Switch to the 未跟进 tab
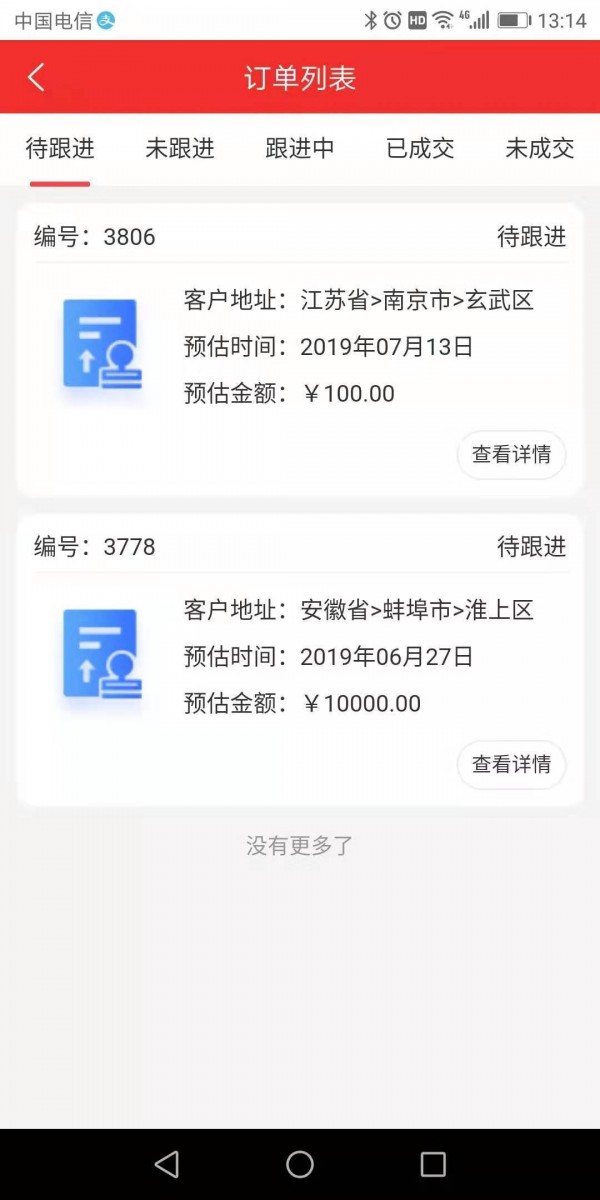The width and height of the screenshot is (600, 1200). click(180, 149)
